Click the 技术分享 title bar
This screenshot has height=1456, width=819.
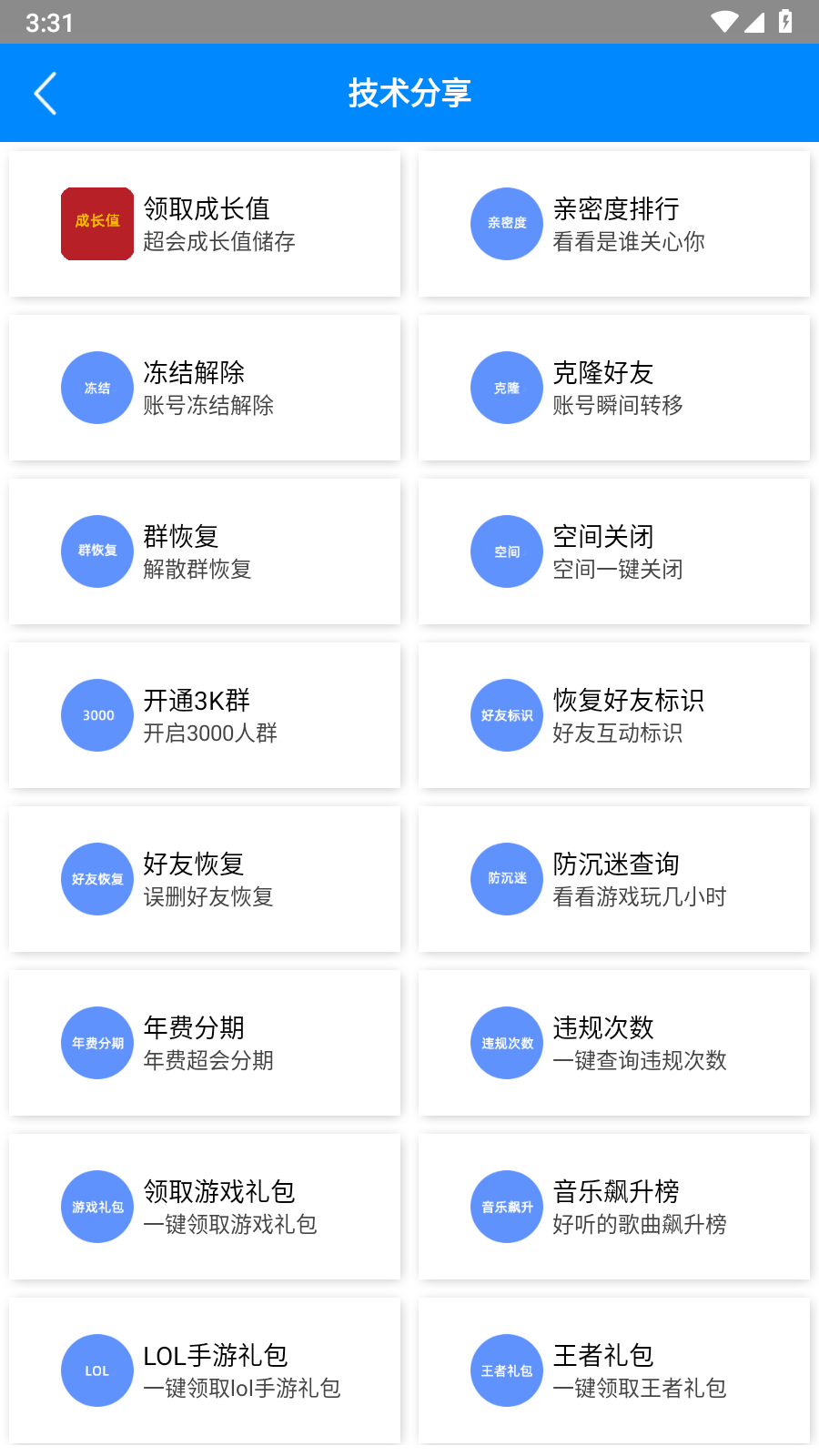(x=409, y=93)
